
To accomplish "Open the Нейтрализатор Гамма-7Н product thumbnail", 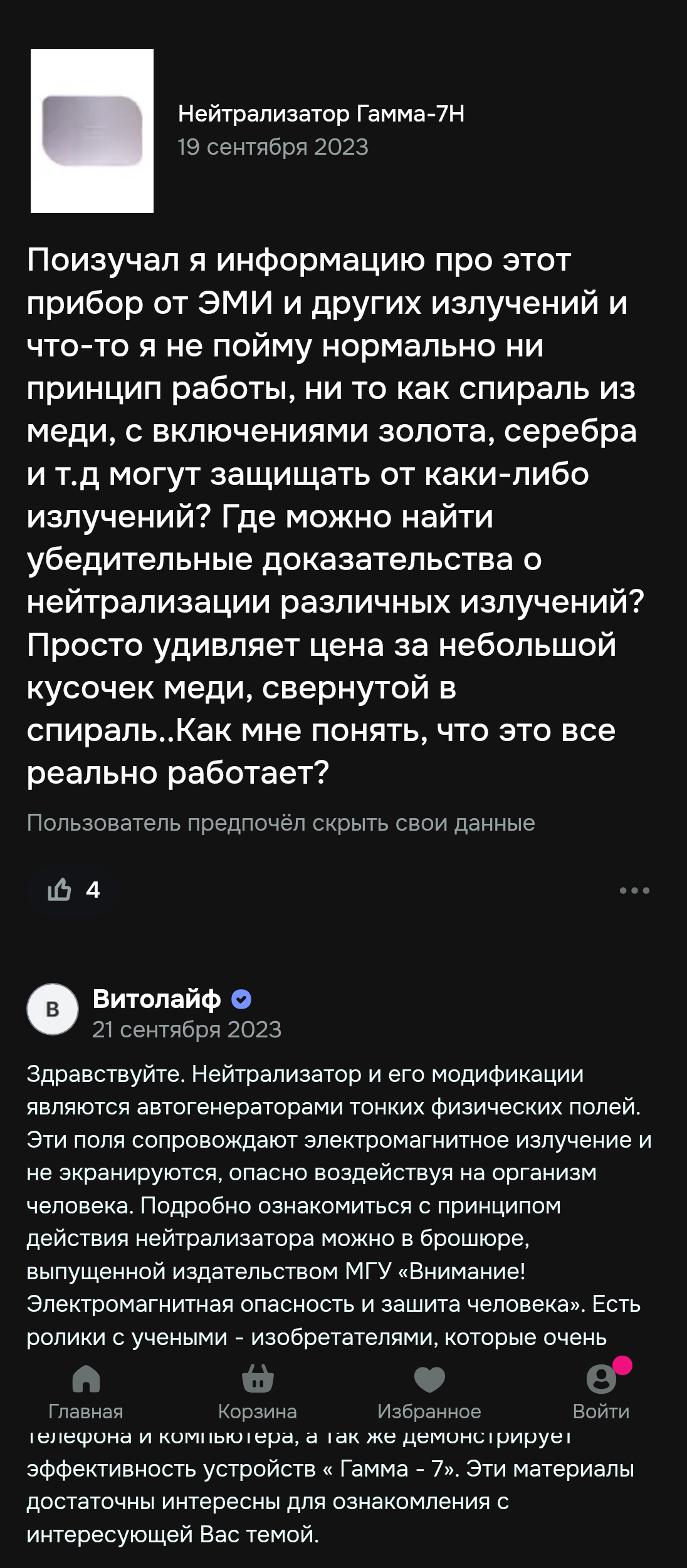I will pos(92,131).
